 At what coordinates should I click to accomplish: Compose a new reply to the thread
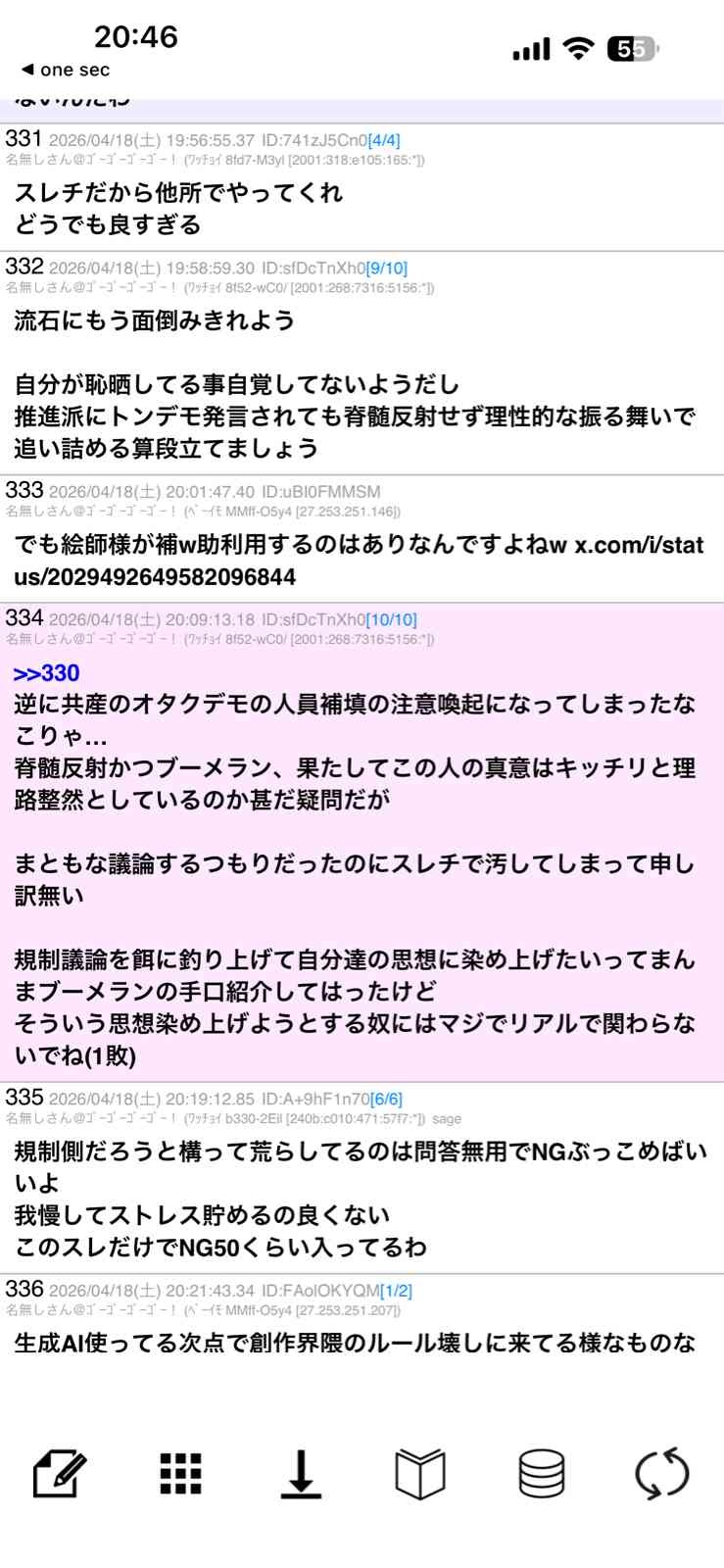point(60,1474)
